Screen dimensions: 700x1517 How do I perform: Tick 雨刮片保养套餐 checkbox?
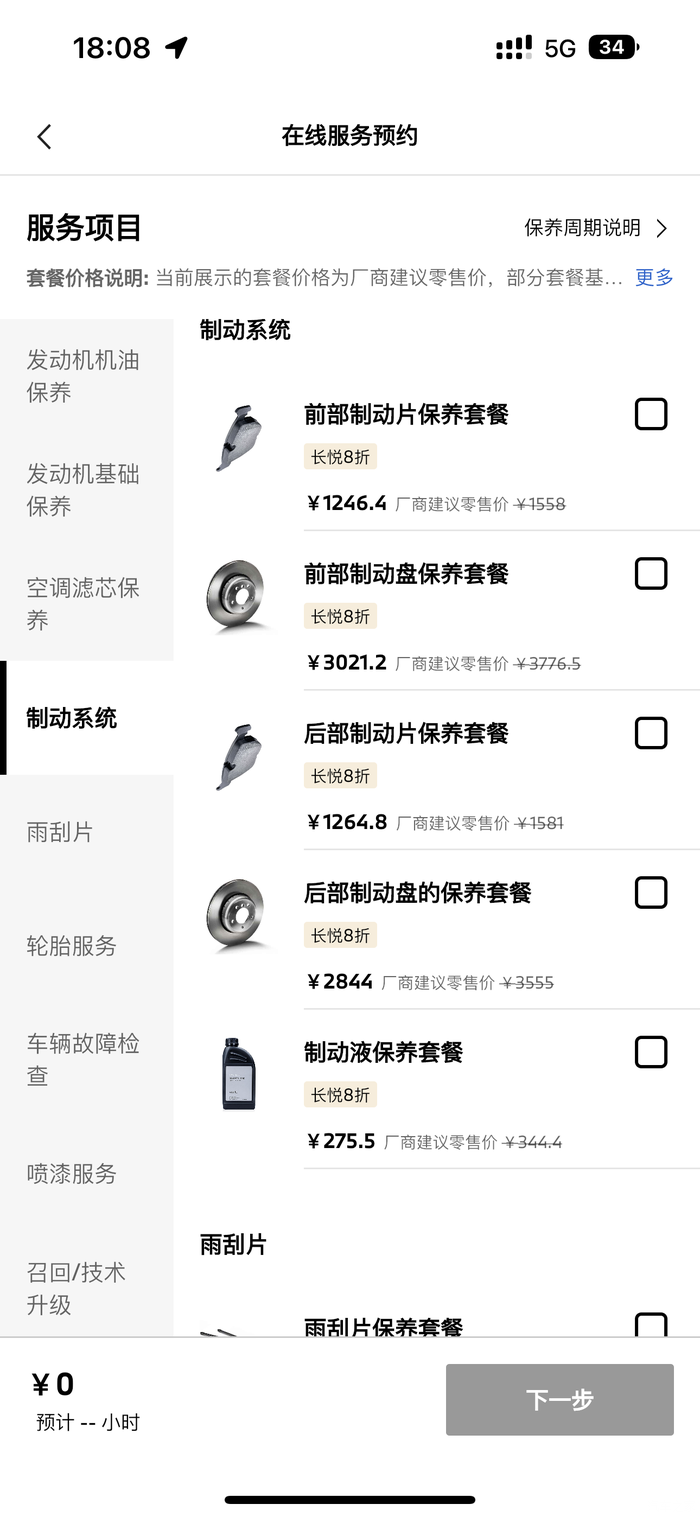pos(651,1326)
